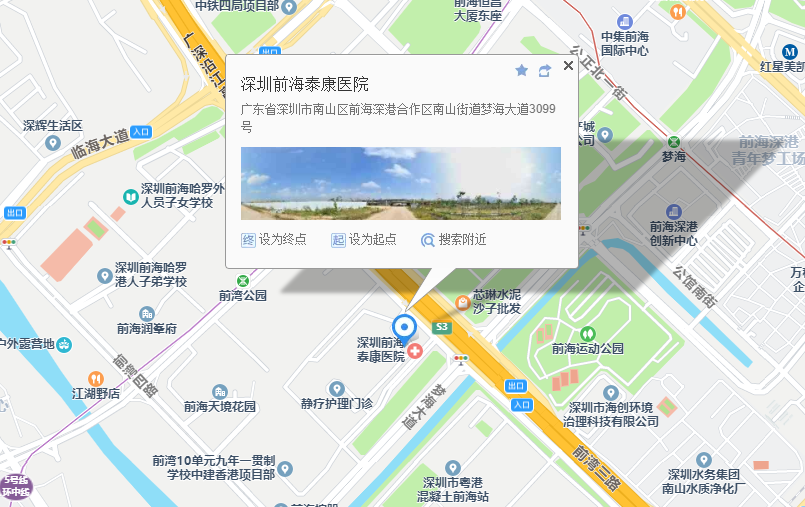Favorite this place with the star icon
This screenshot has height=507, width=805.
click(x=521, y=70)
